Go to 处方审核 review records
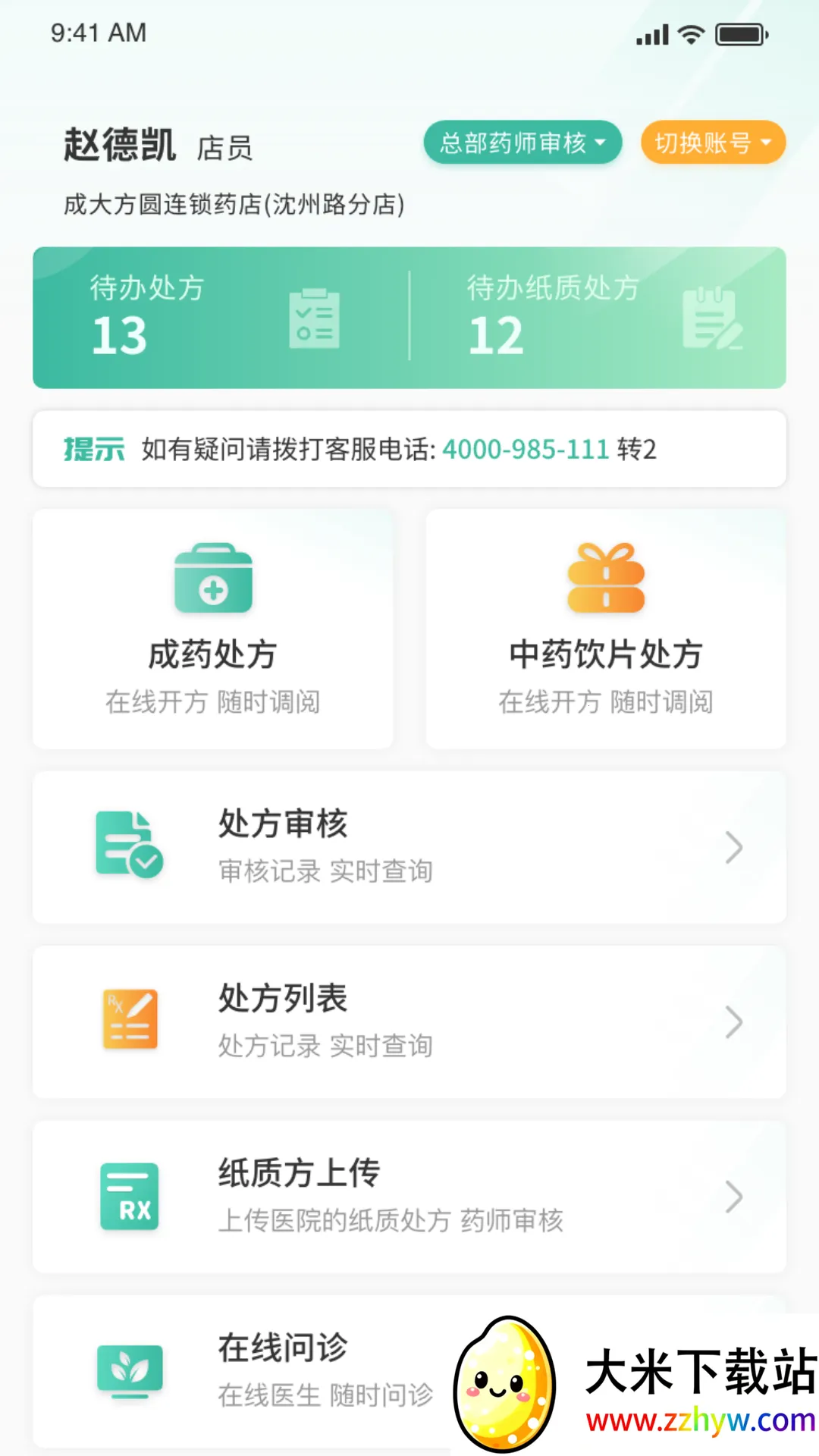819x1456 pixels. [409, 848]
